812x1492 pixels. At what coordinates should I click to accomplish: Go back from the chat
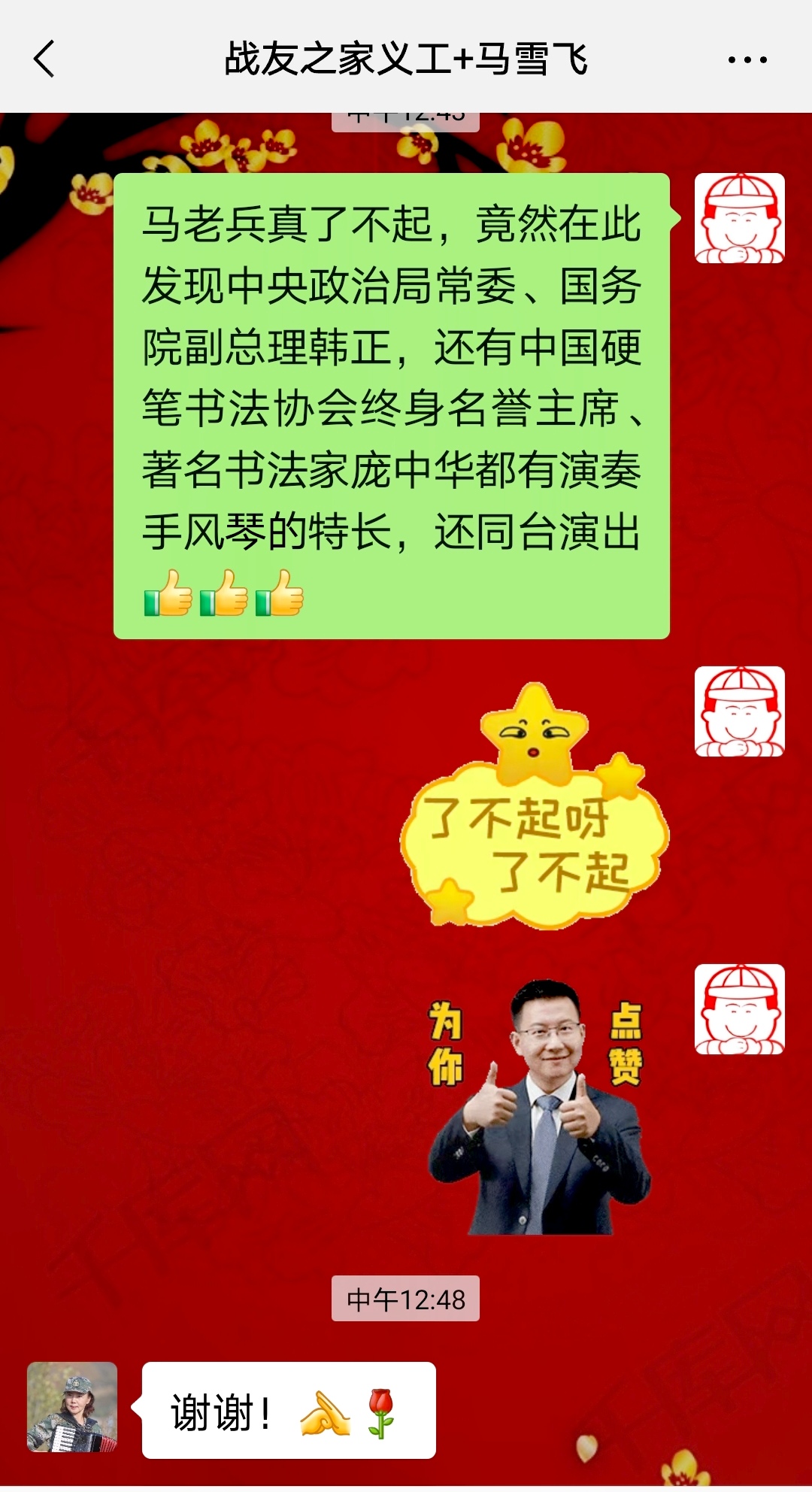[x=44, y=59]
